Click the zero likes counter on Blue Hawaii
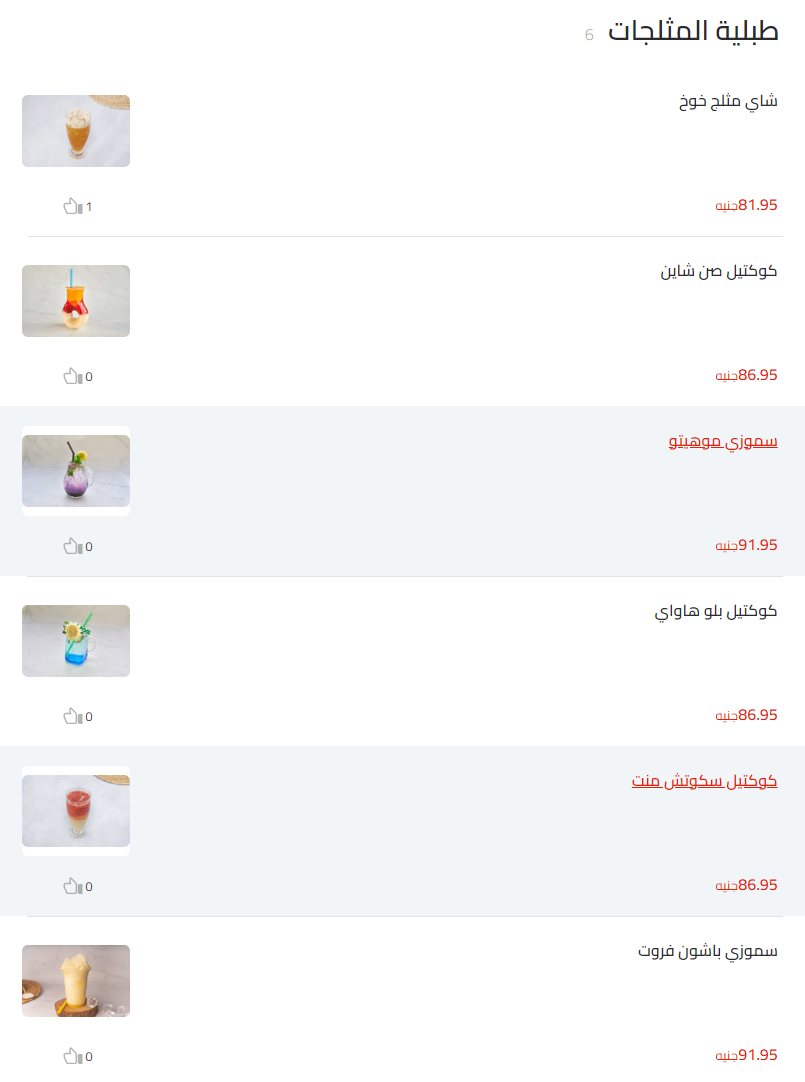805x1082 pixels. (x=87, y=717)
